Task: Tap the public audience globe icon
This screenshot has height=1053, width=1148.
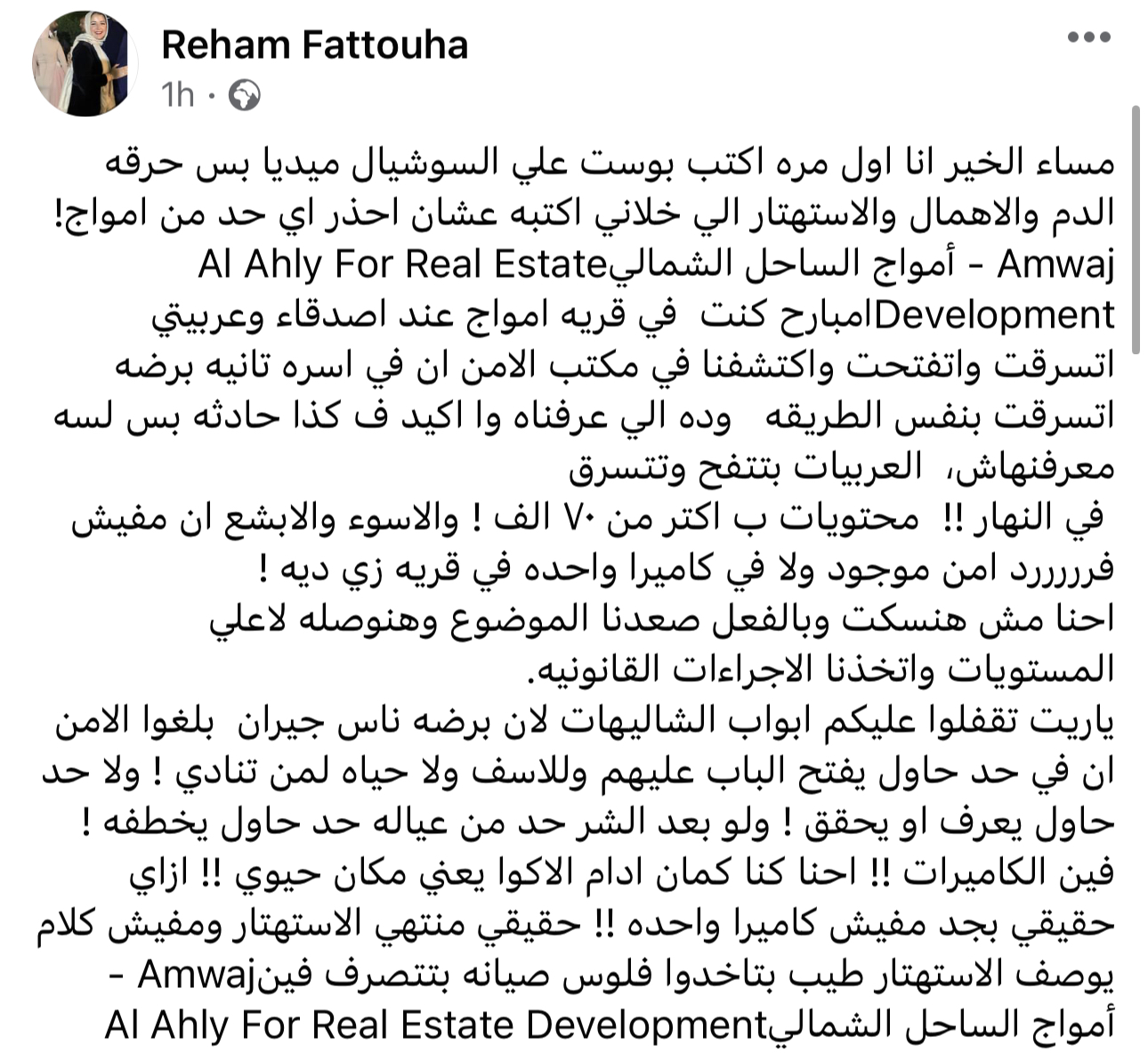Action: coord(245,94)
